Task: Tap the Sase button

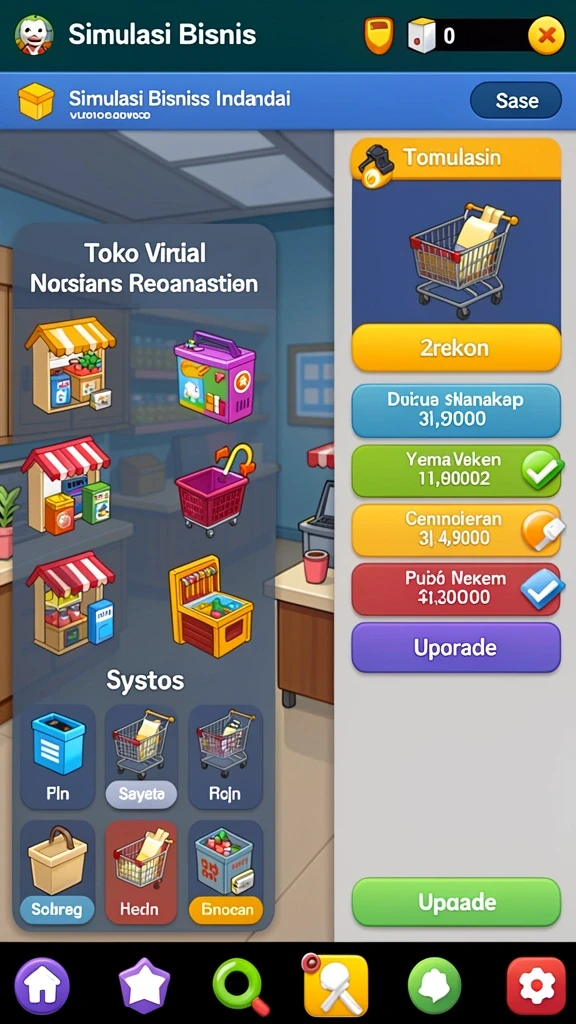Action: (516, 101)
